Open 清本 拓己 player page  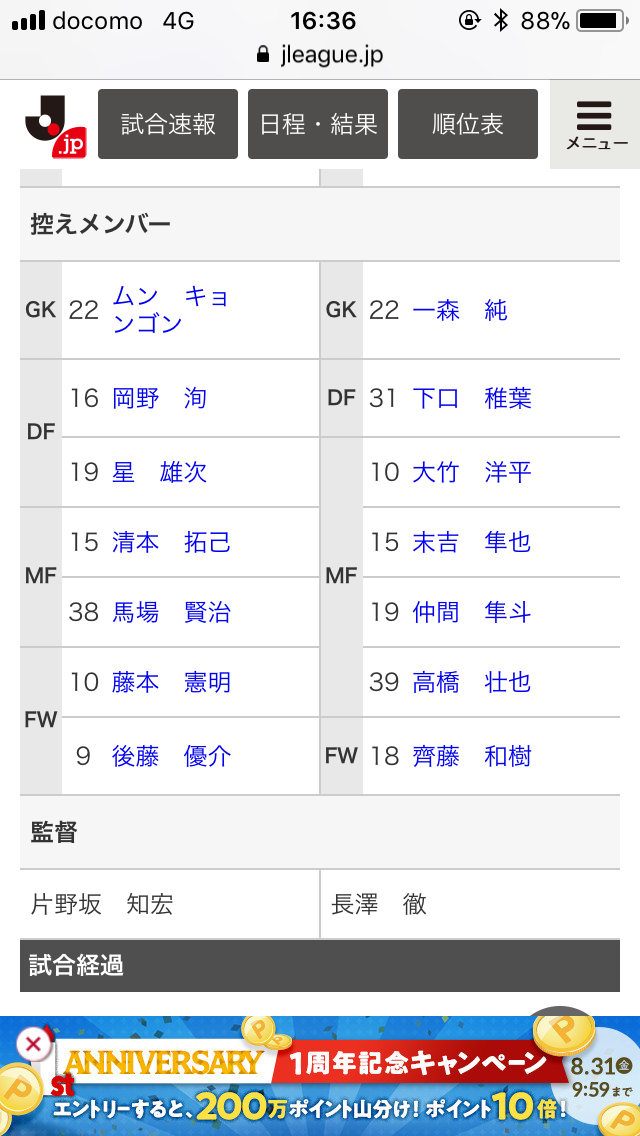point(171,542)
